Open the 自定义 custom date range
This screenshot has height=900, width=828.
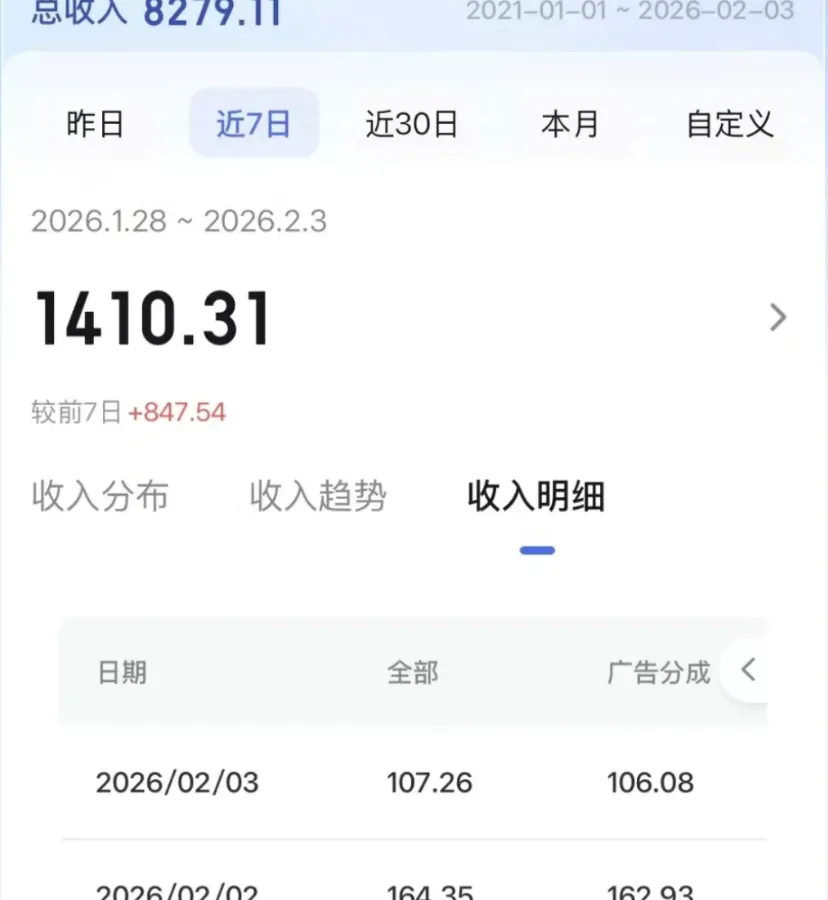pyautogui.click(x=730, y=124)
